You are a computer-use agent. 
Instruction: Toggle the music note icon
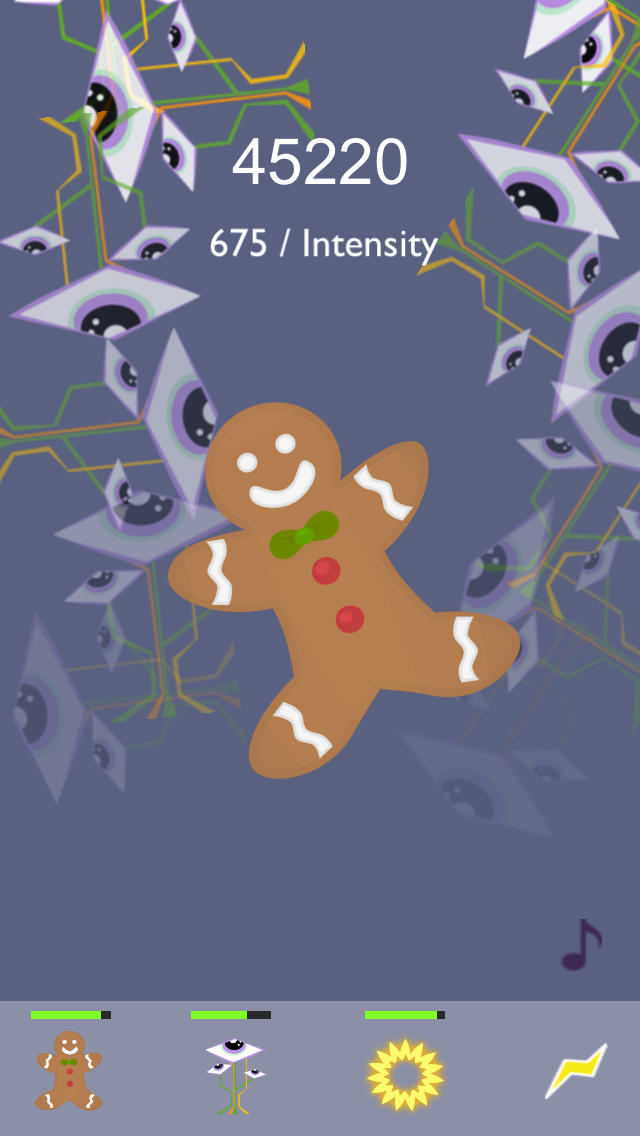pos(580,945)
